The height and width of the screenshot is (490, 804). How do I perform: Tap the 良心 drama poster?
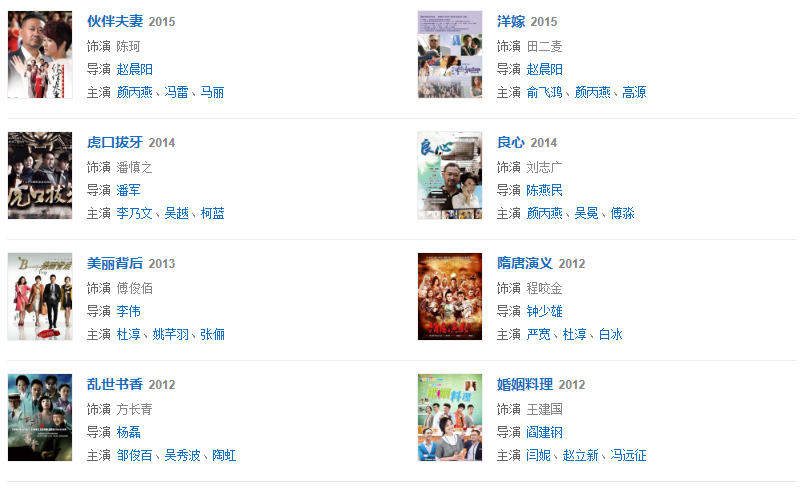point(449,176)
